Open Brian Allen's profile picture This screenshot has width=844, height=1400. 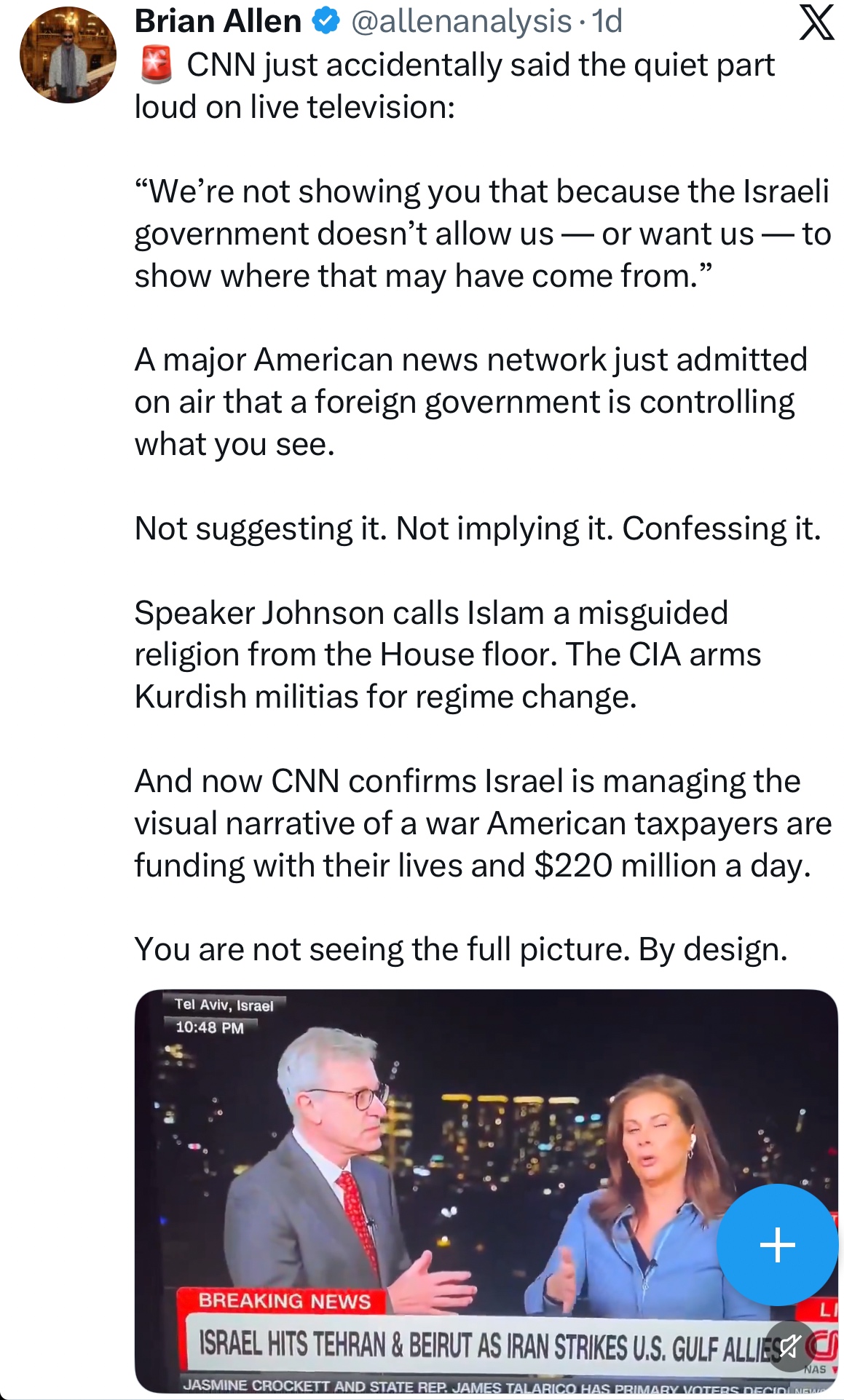coord(68,55)
